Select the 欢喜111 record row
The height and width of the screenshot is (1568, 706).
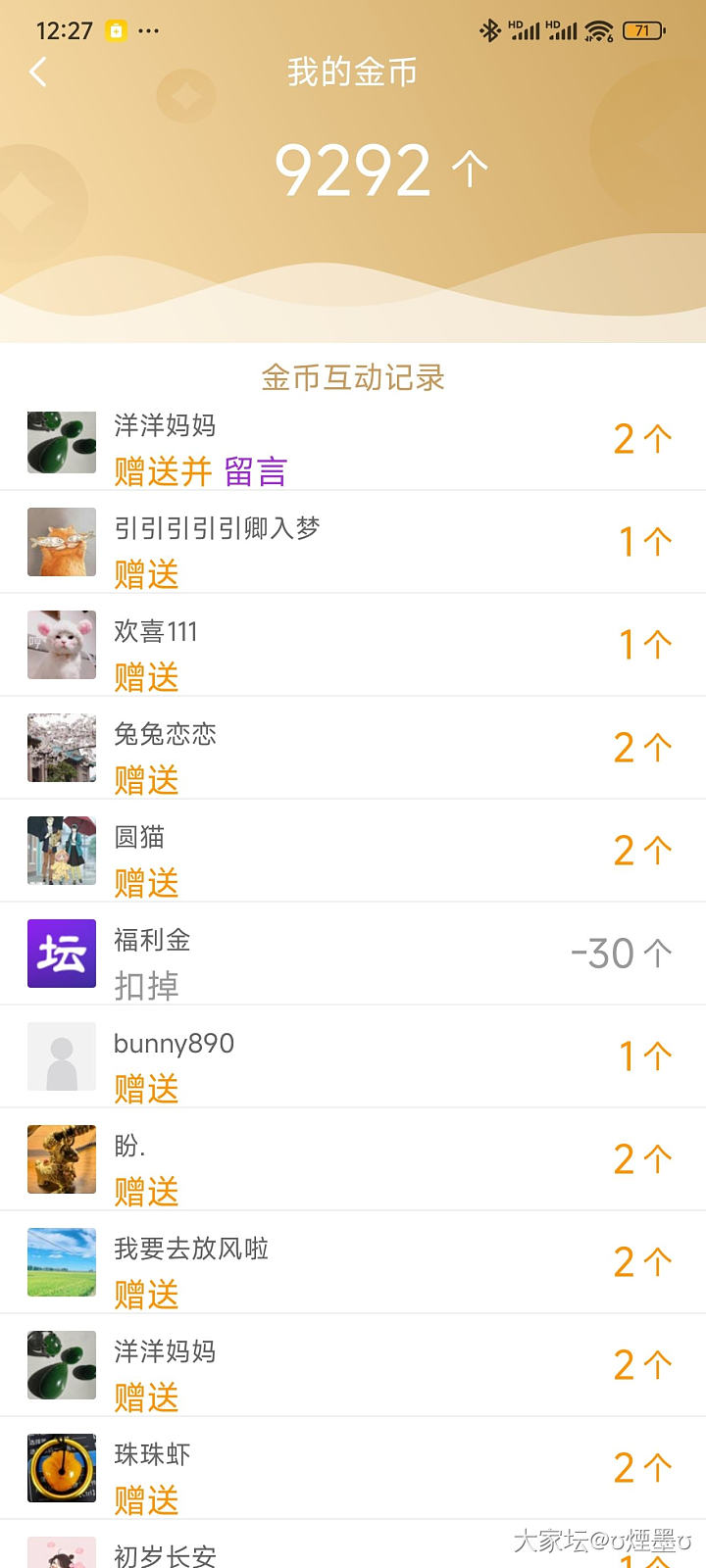point(353,647)
